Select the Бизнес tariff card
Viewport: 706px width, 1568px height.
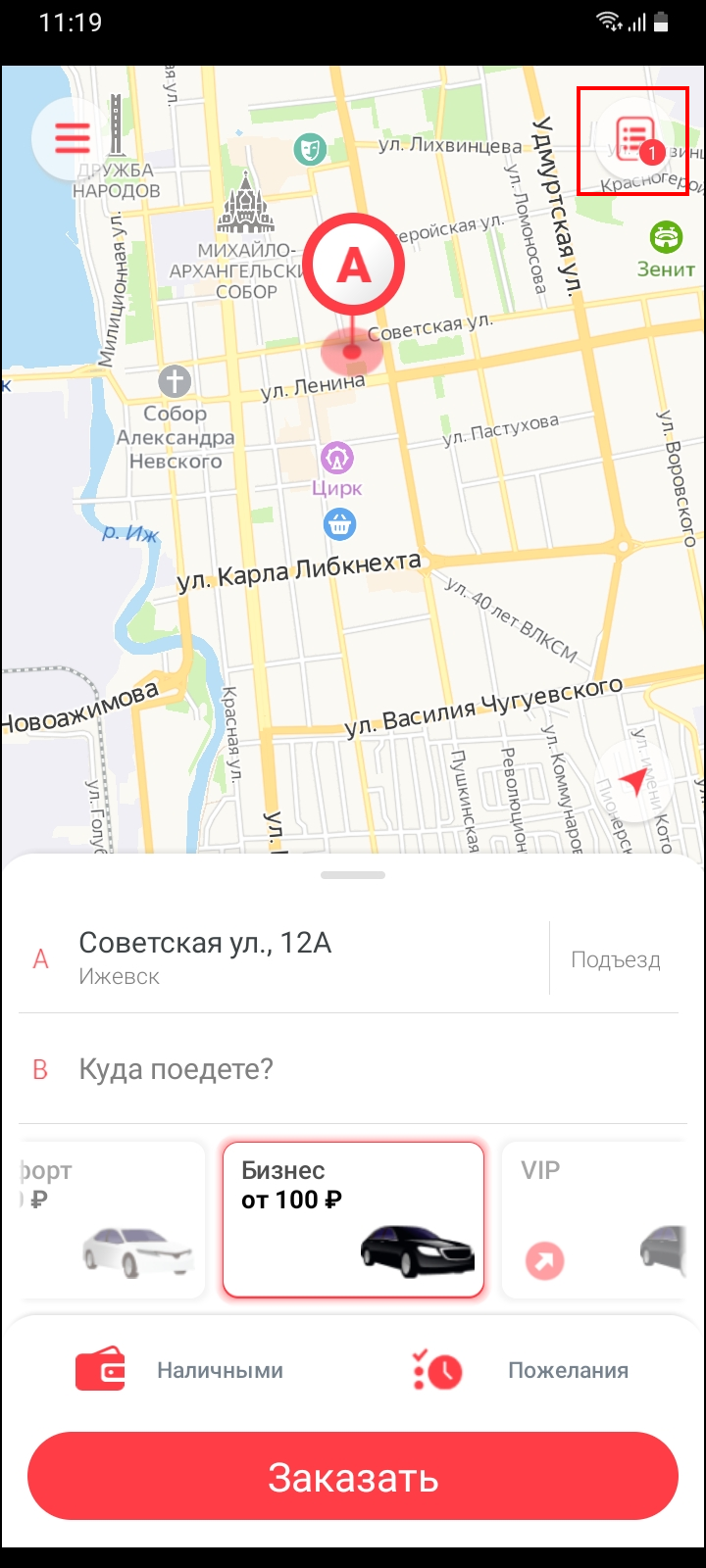click(x=353, y=1219)
